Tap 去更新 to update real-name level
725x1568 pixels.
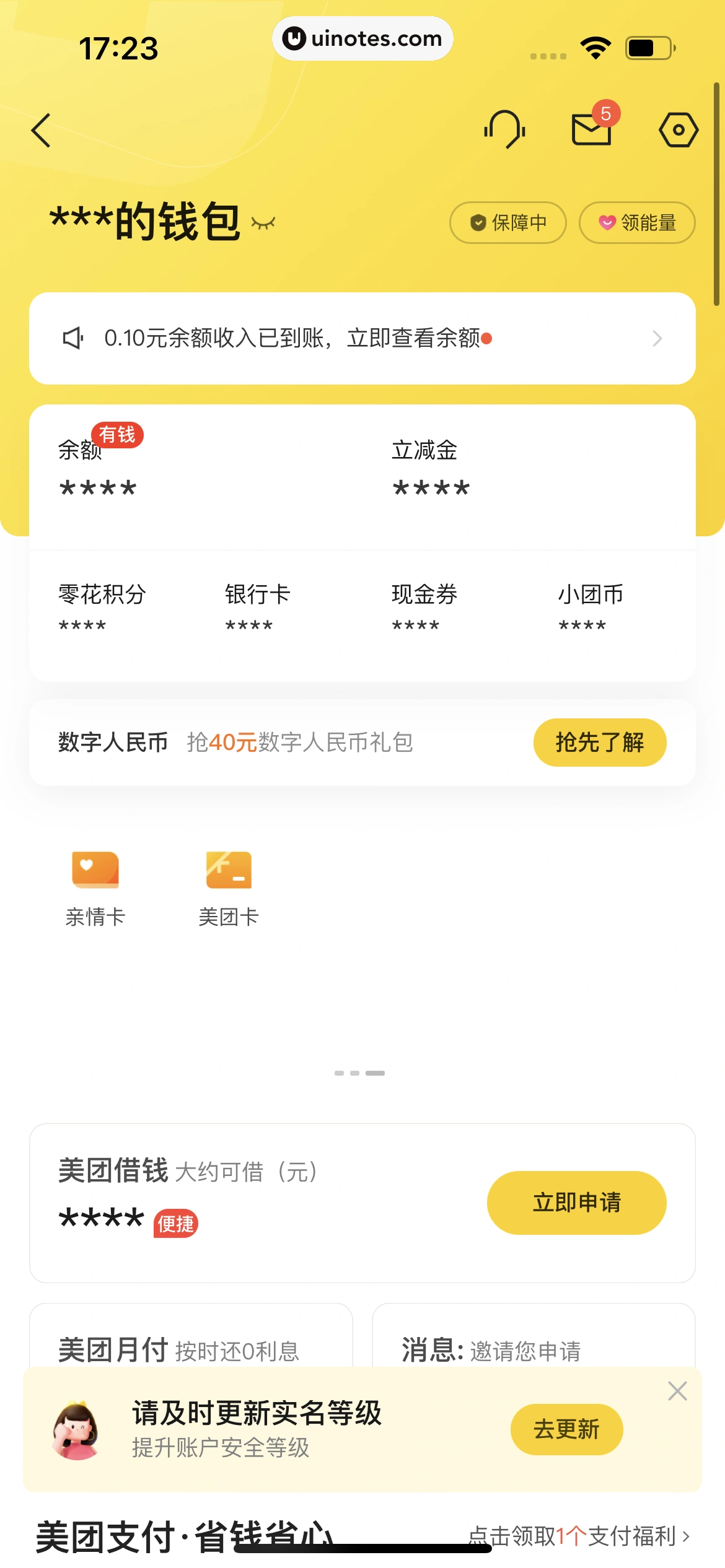tap(567, 1429)
